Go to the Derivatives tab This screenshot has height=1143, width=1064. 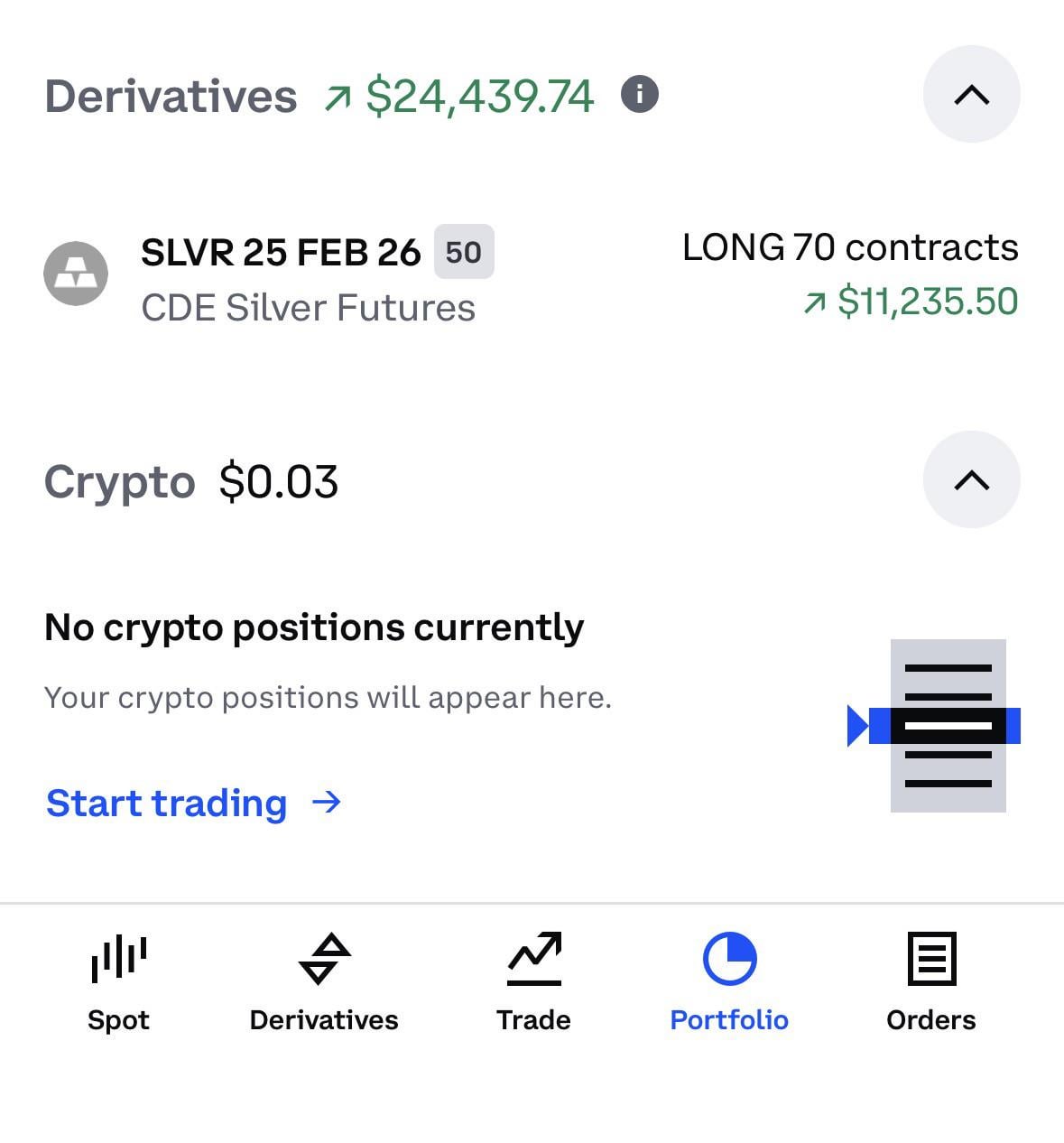click(324, 982)
